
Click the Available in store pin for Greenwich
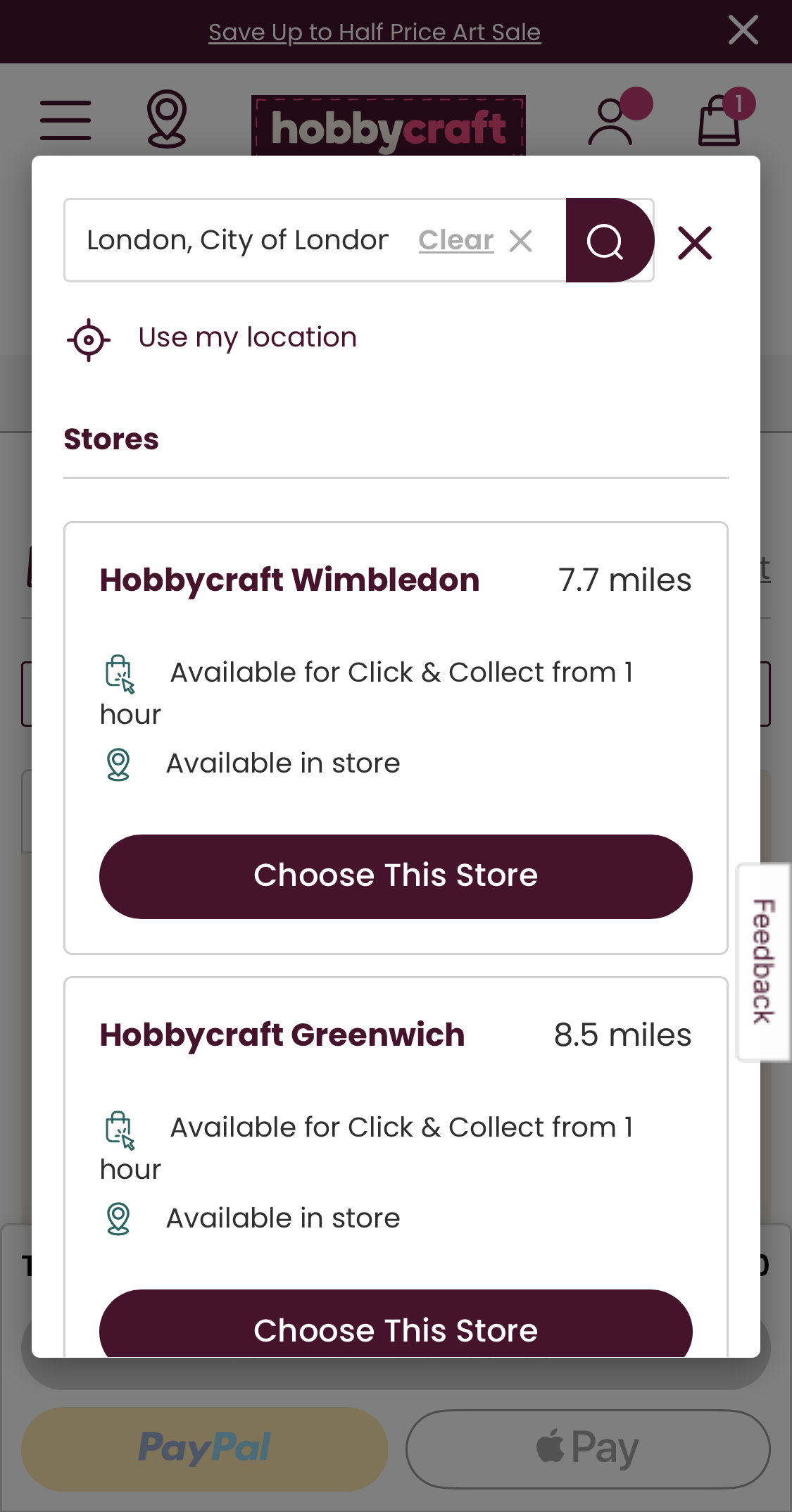tap(118, 1218)
